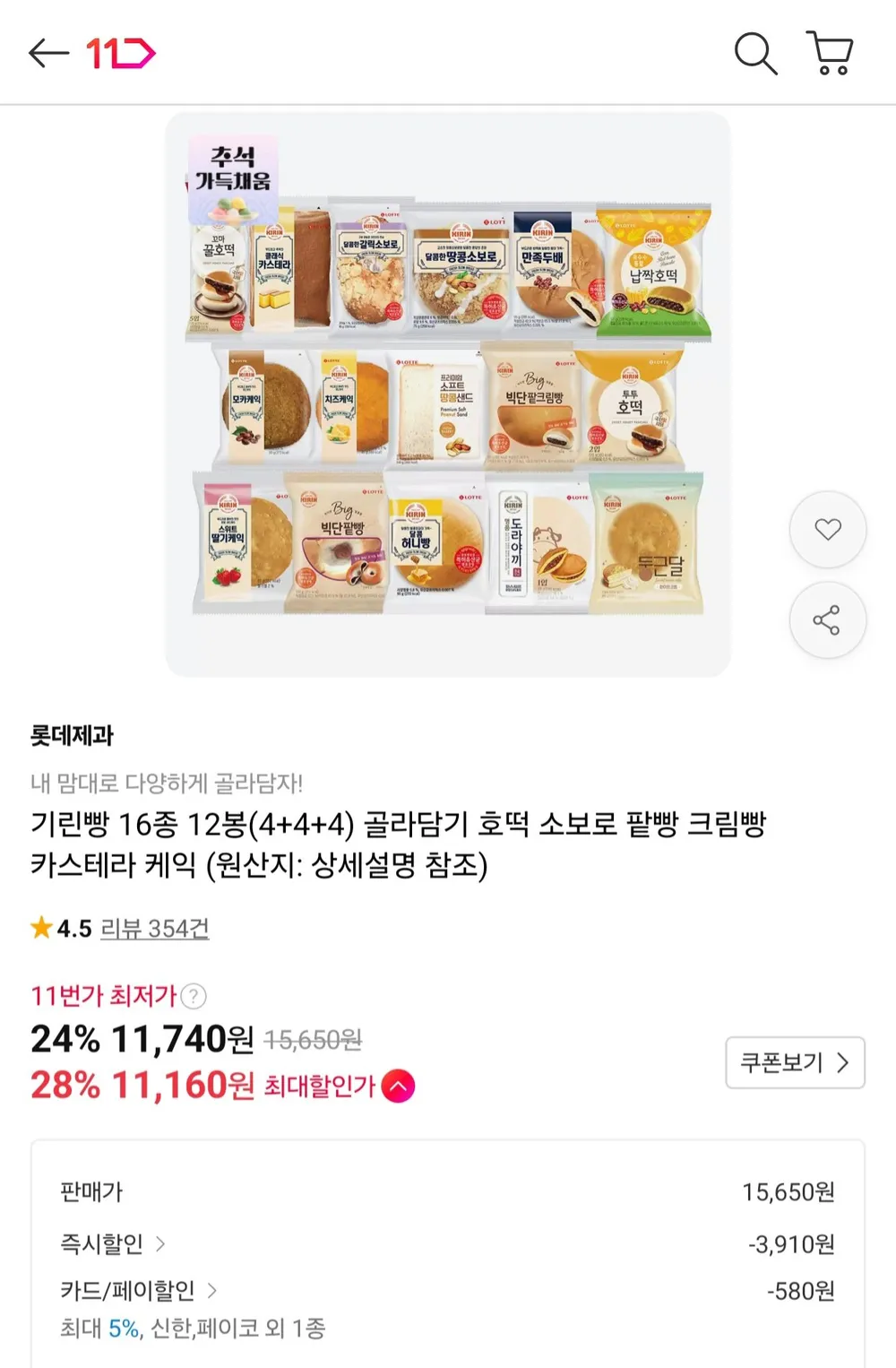896x1368 pixels.
Task: Open the search magnifier
Action: click(x=755, y=54)
